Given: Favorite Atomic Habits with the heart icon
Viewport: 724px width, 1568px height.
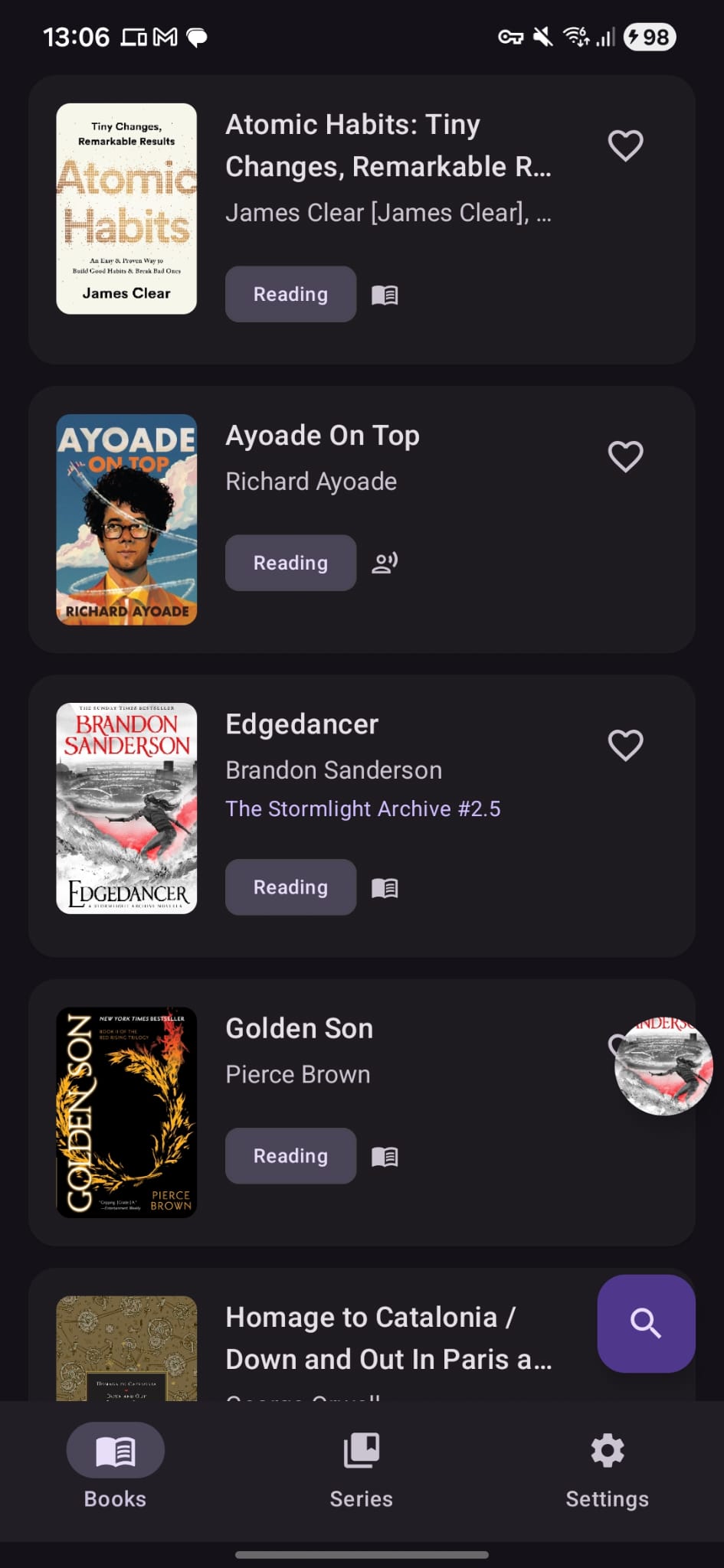Looking at the screenshot, I should click(x=625, y=145).
